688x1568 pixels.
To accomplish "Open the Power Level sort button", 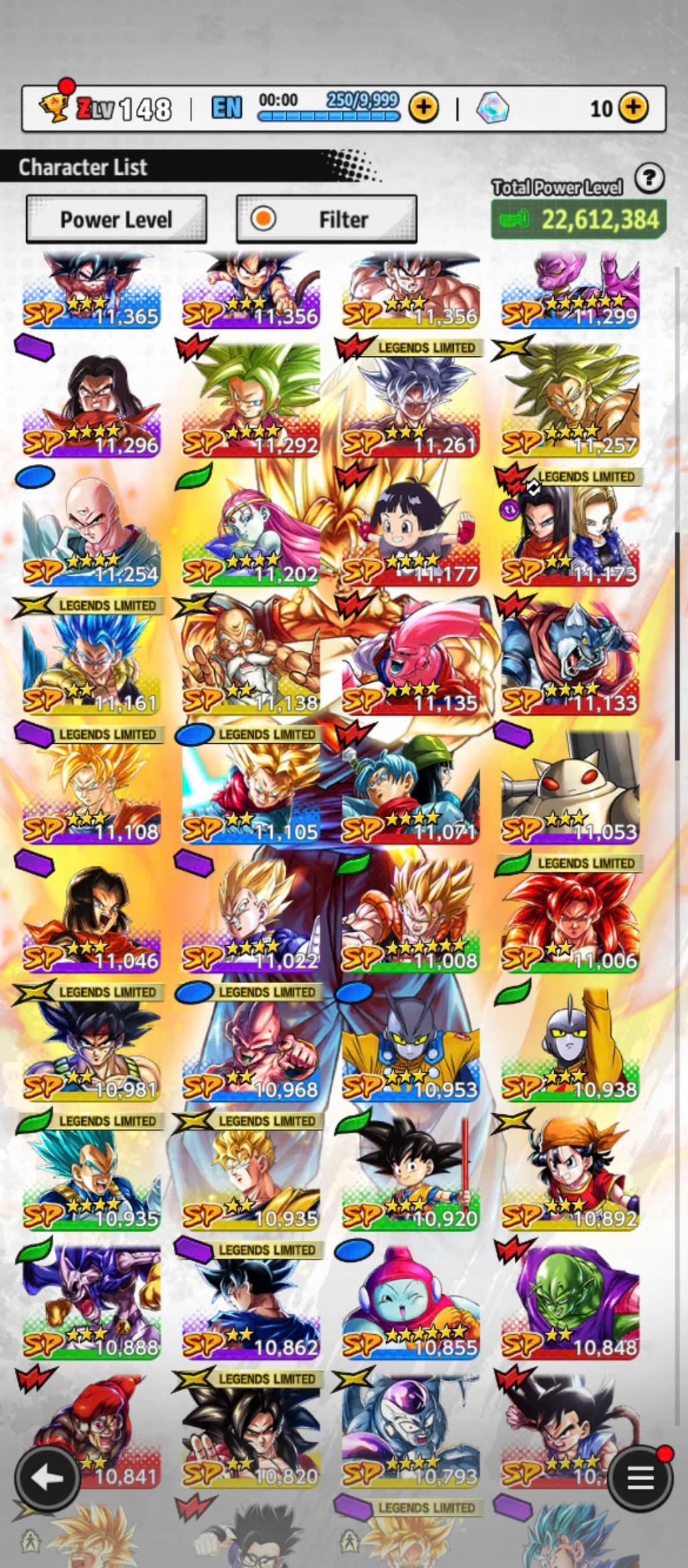I will [116, 220].
